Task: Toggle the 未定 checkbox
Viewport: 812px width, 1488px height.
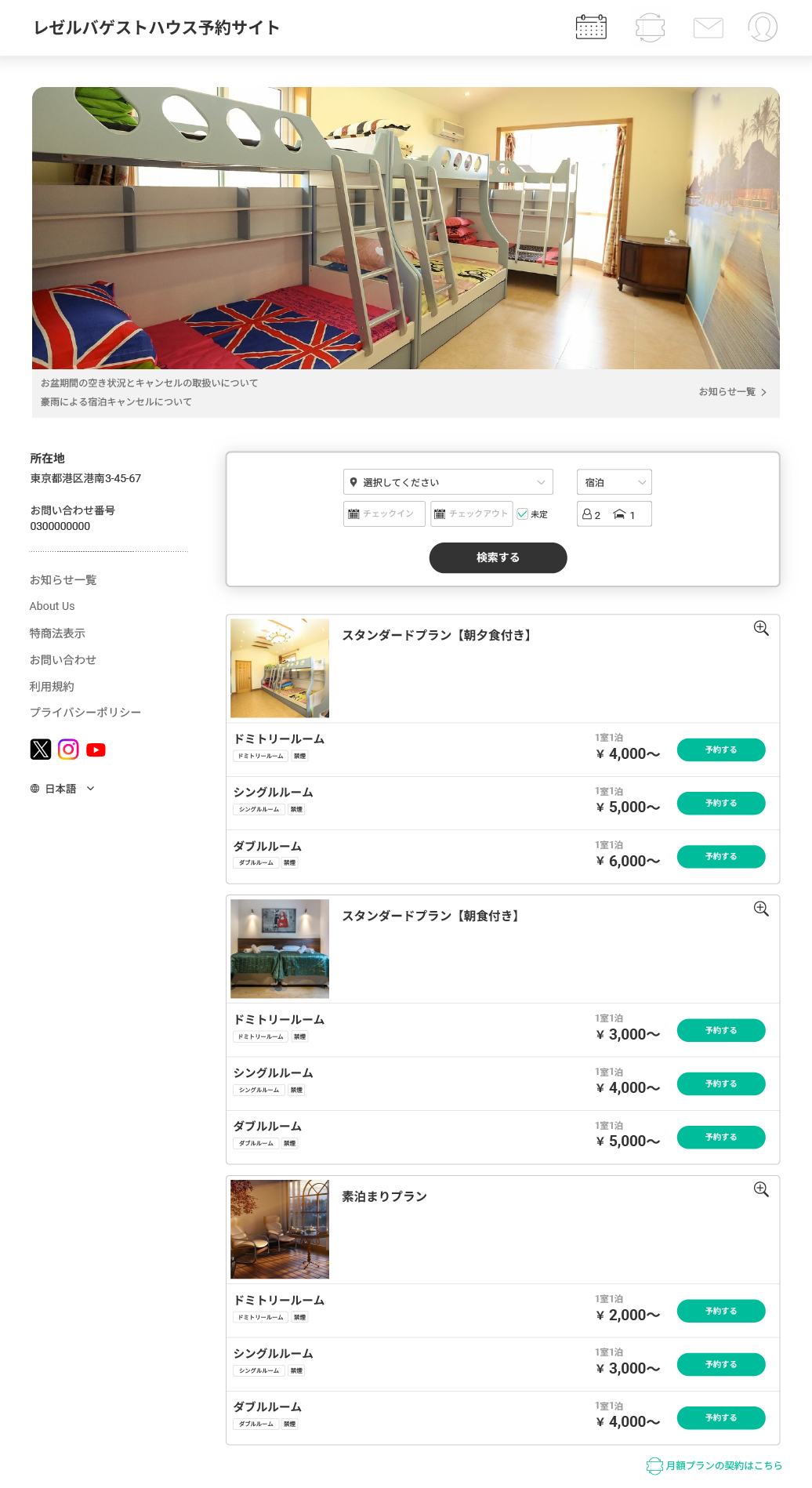Action: pyautogui.click(x=523, y=514)
